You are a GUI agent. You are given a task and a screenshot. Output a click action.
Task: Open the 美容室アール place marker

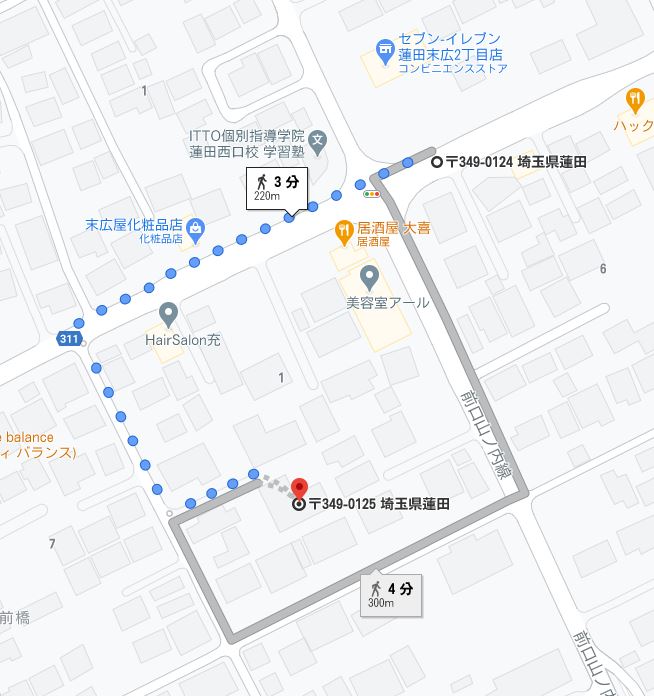[369, 276]
